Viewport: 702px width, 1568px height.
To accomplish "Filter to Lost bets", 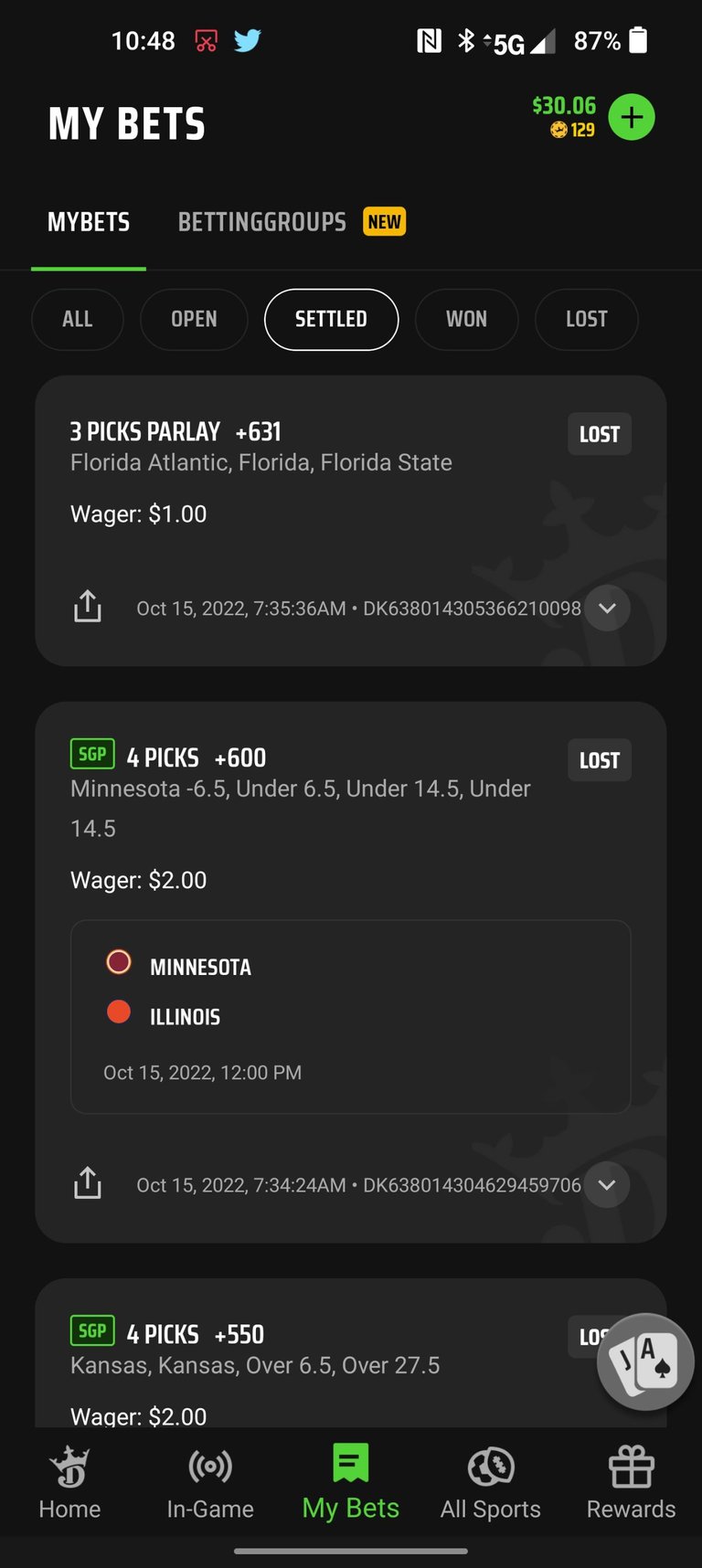I will click(586, 320).
